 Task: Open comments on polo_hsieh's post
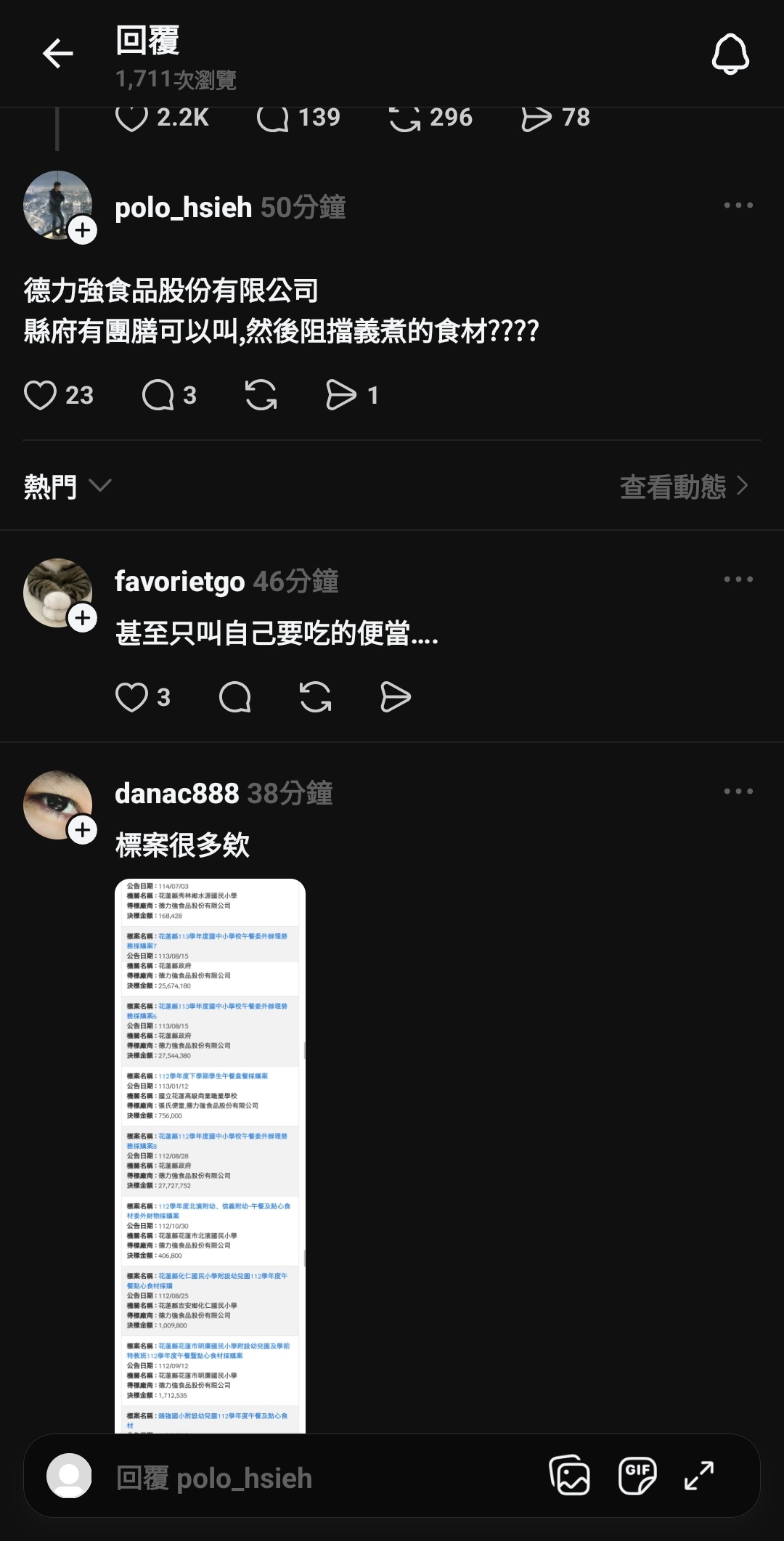click(x=158, y=395)
